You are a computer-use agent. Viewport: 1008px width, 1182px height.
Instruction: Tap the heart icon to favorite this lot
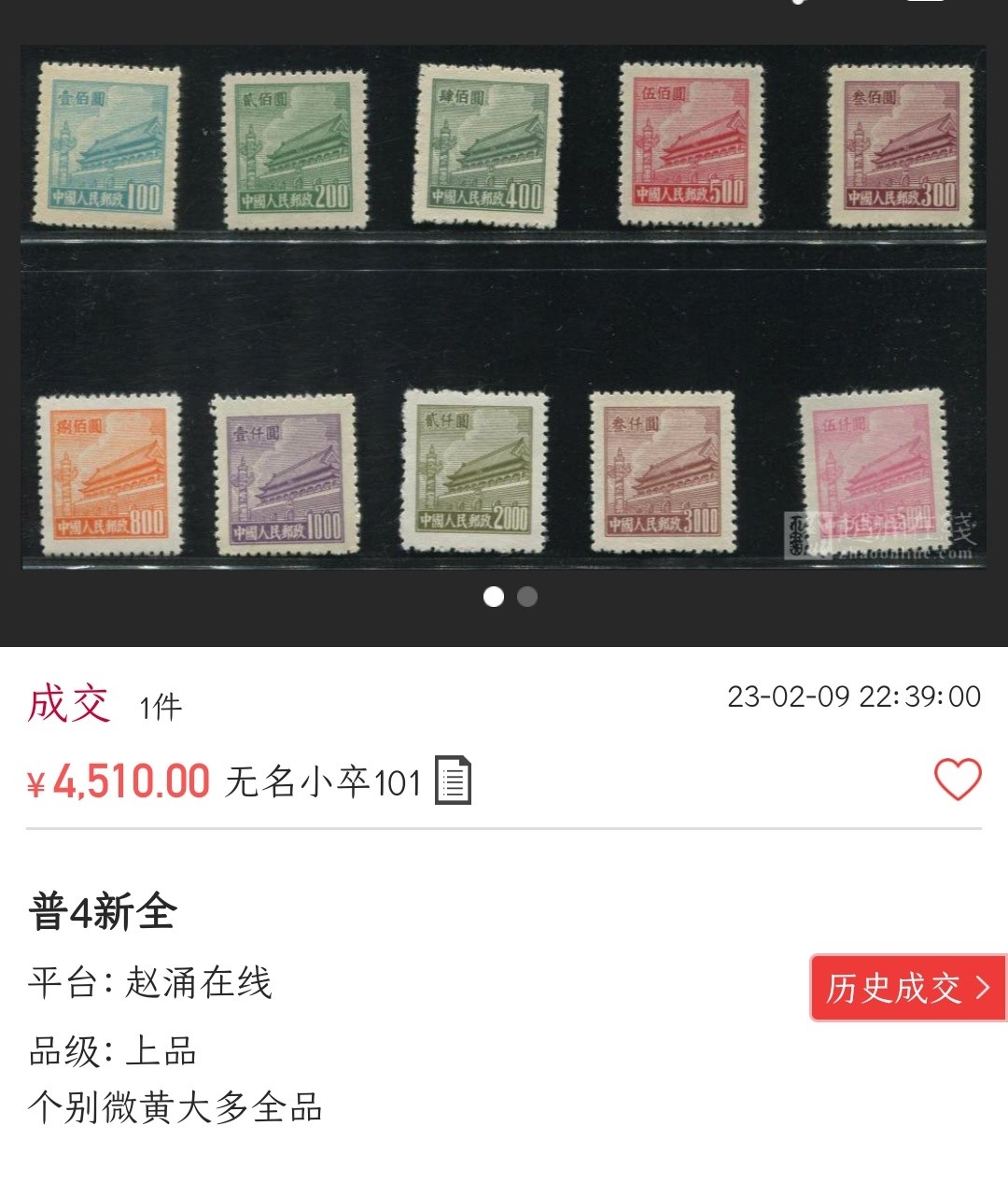[958, 780]
